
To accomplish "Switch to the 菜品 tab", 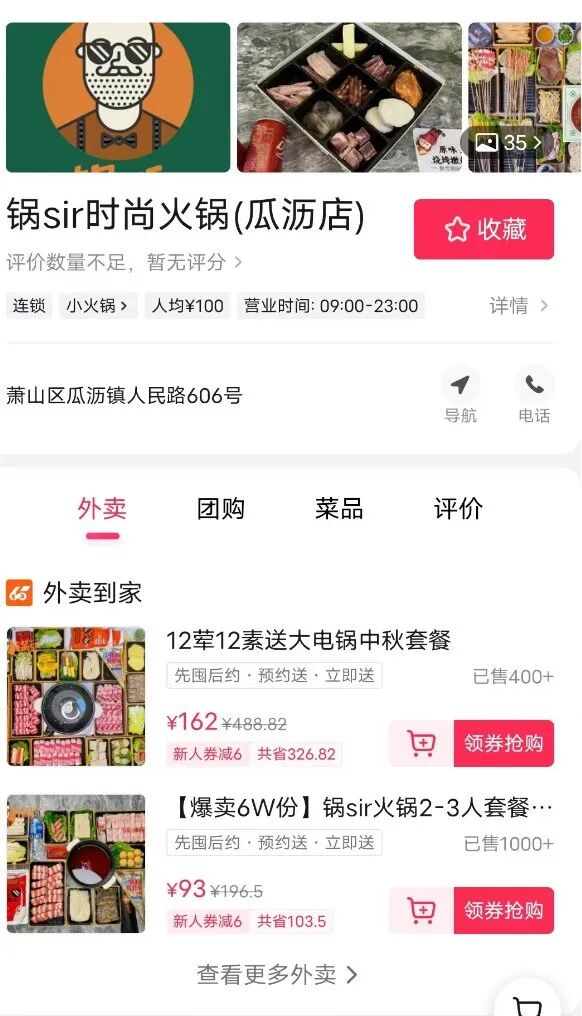I will [339, 509].
